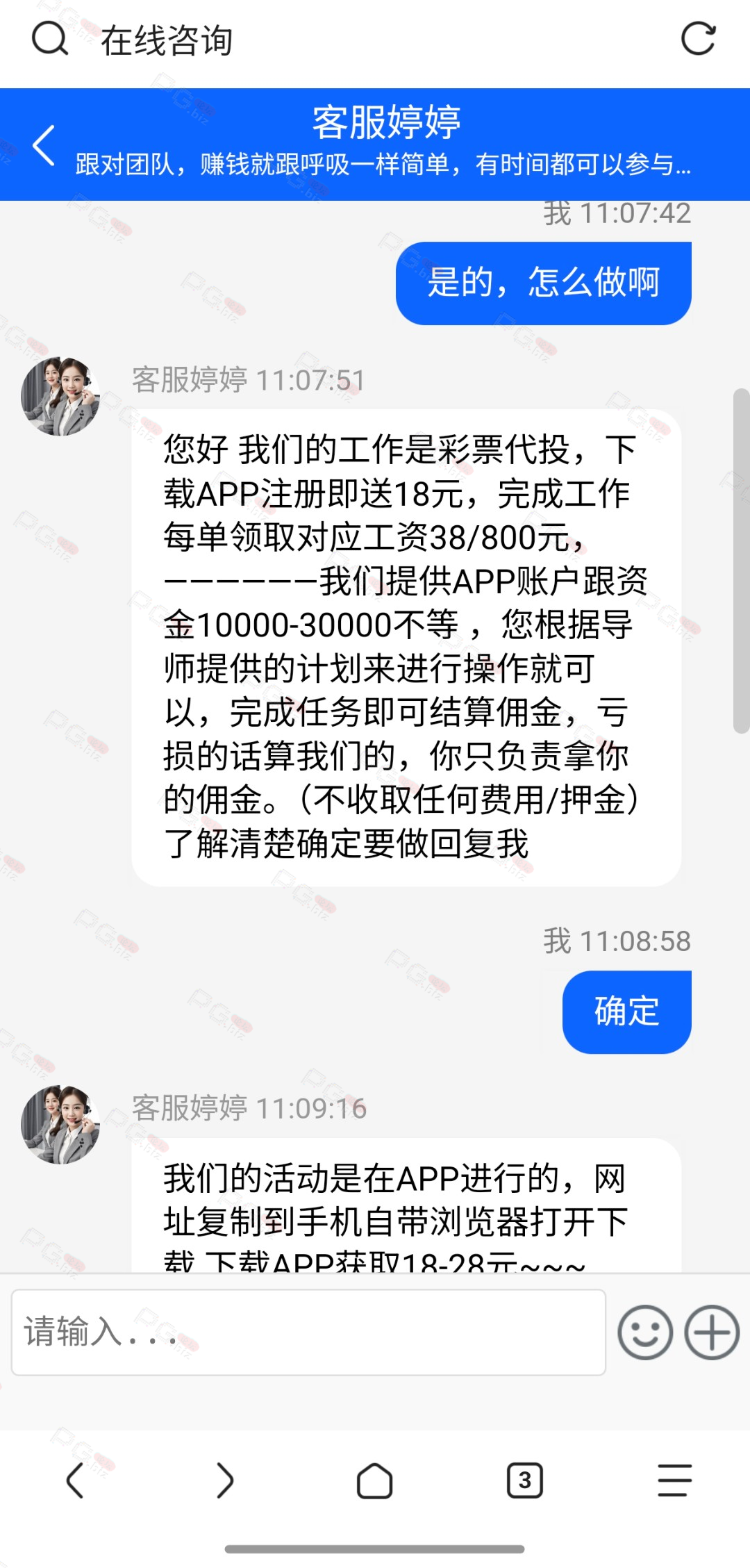
Task: Focus the 请输入 message input field
Action: pyautogui.click(x=308, y=1332)
